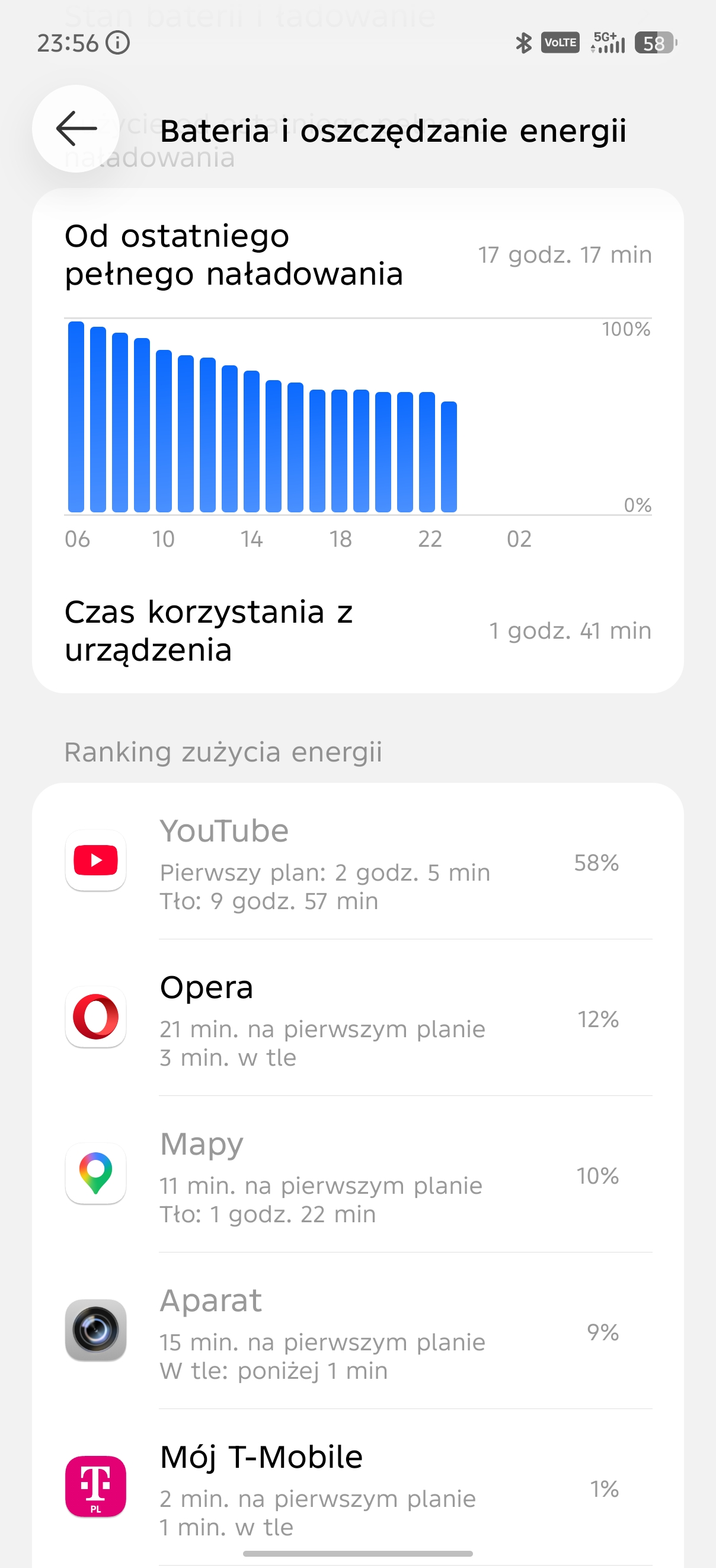Go back from battery settings
716x1568 pixels.
76,129
